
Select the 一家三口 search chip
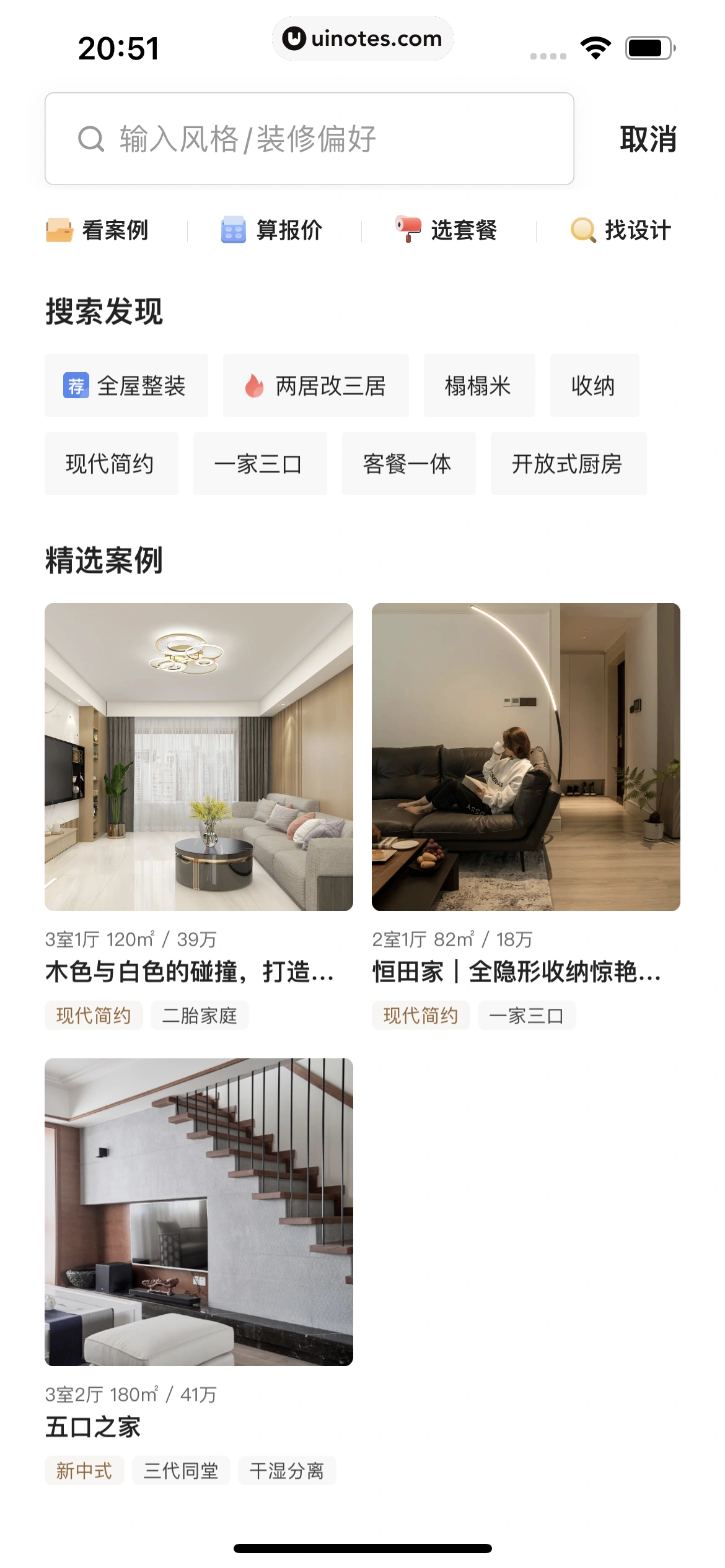tap(260, 464)
